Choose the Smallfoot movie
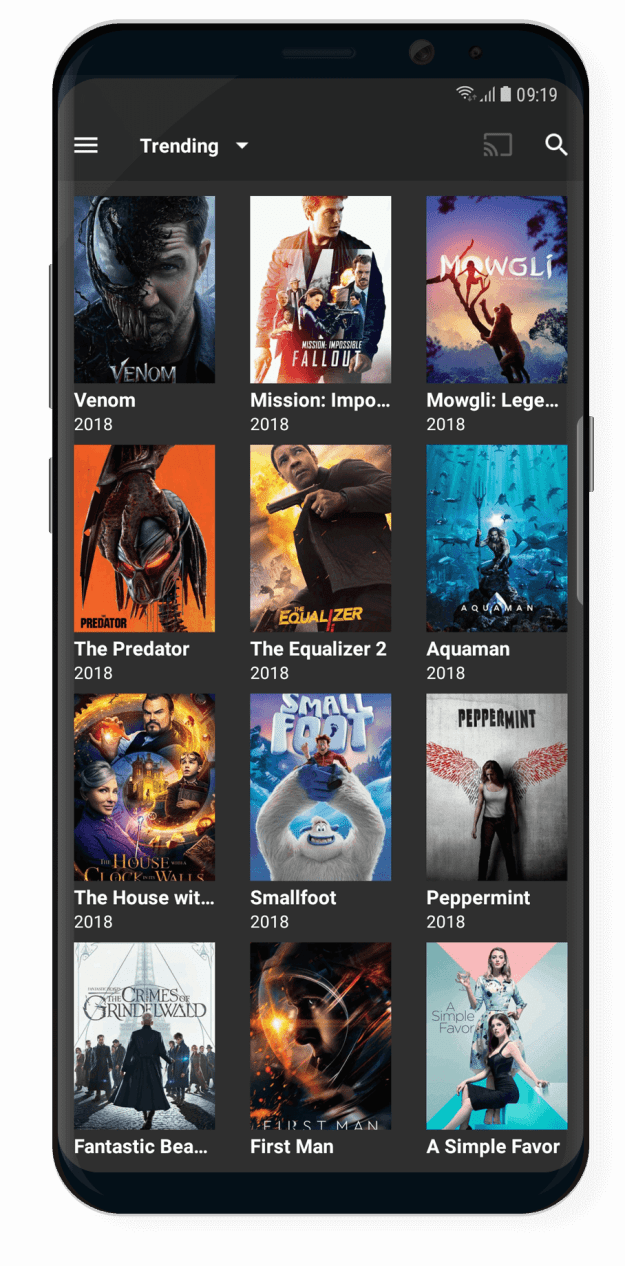Screen dimensions: 625x1266 tap(320, 787)
